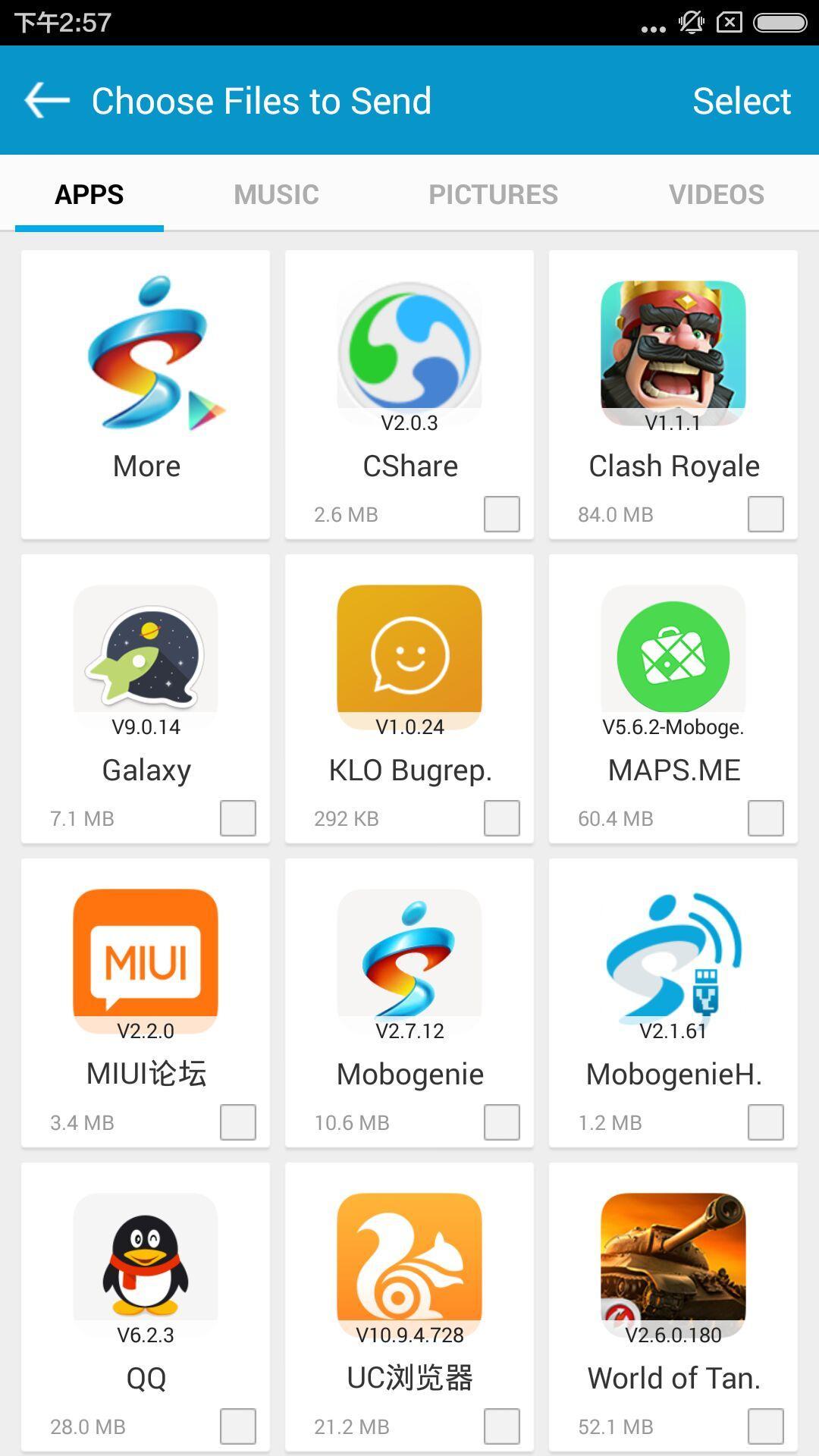The width and height of the screenshot is (819, 1456).
Task: Tap the Select button in header
Action: pos(741,101)
